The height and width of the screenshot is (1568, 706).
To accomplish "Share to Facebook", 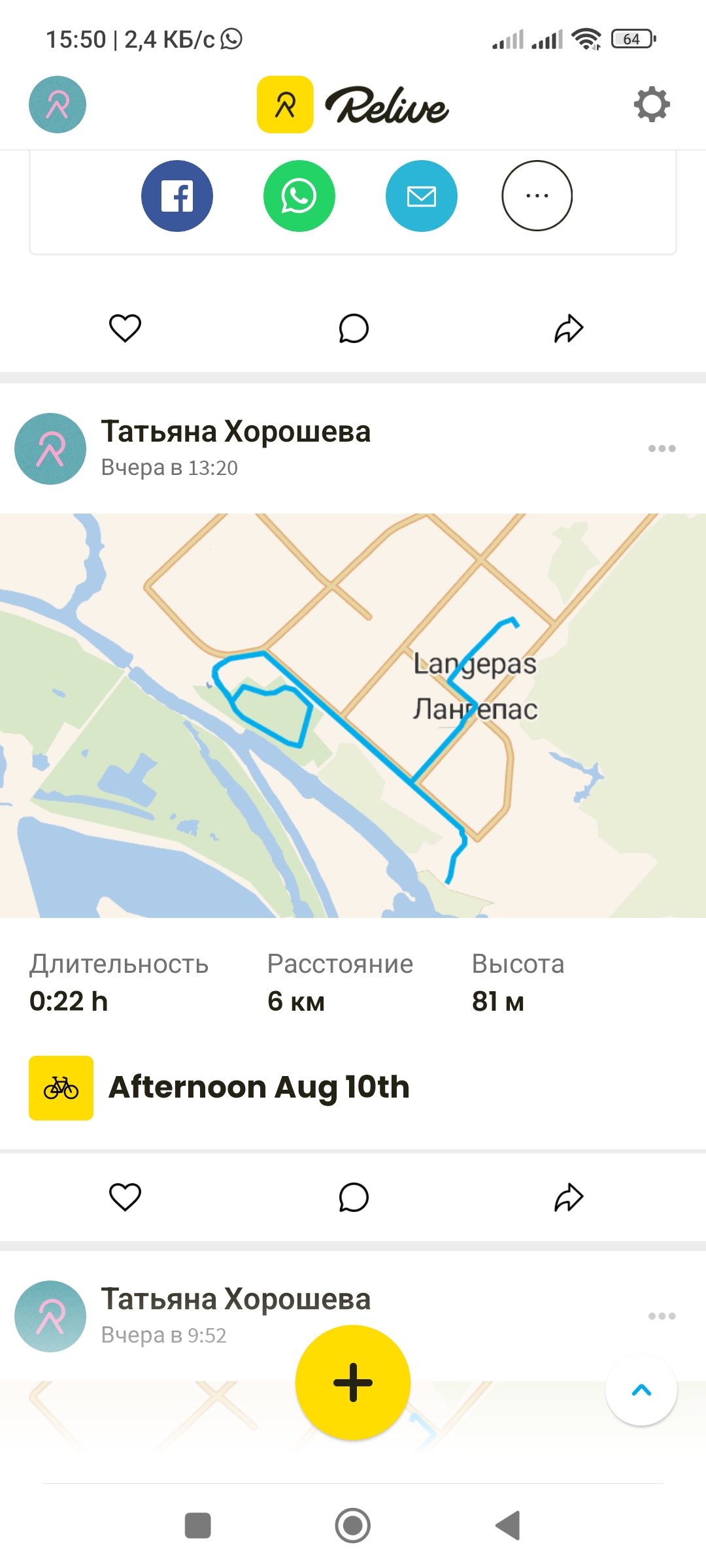I will [x=177, y=196].
